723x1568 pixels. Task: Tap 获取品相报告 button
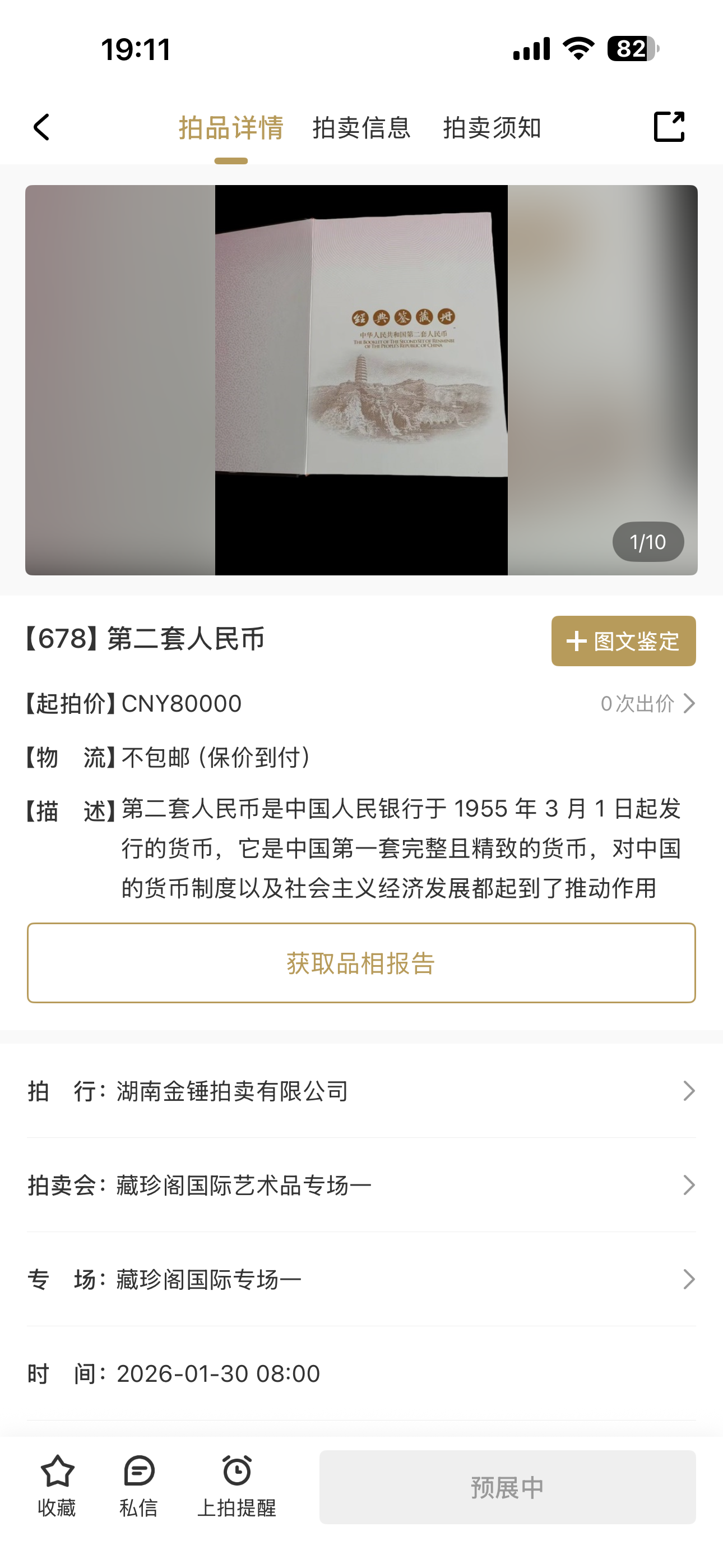coord(361,963)
